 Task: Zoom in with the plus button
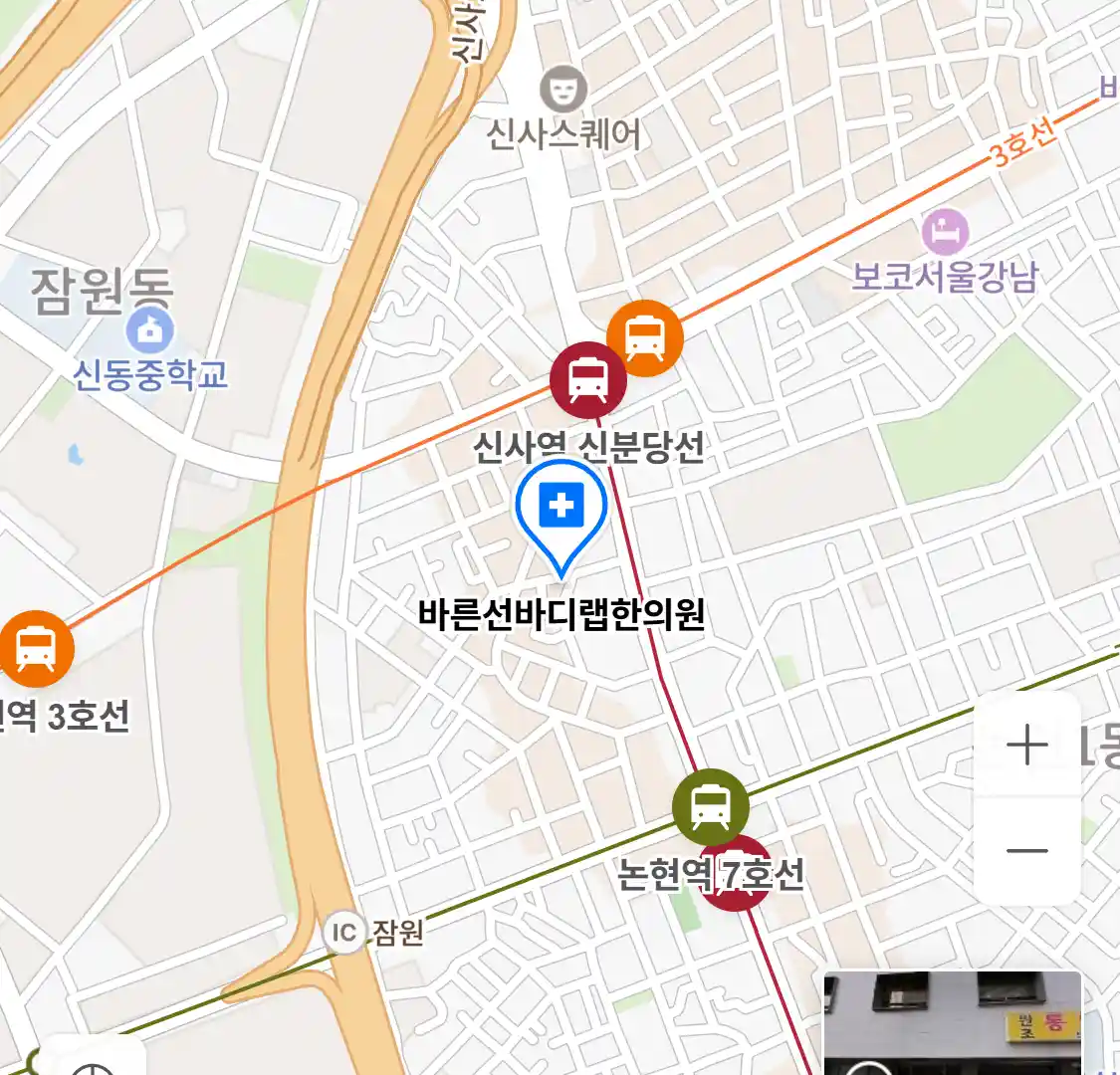(x=1026, y=745)
